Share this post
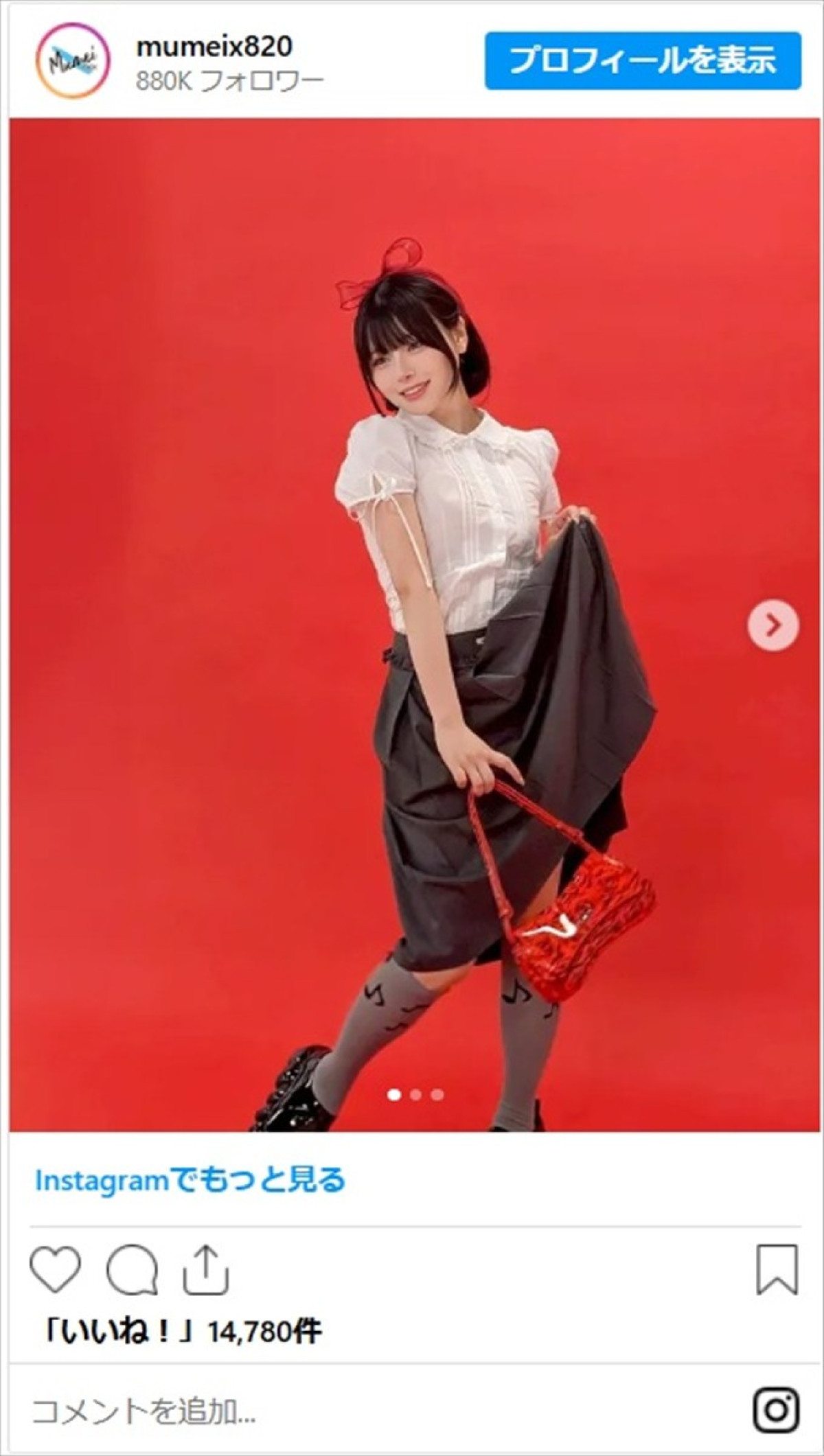The width and height of the screenshot is (824, 1456). point(205,1270)
